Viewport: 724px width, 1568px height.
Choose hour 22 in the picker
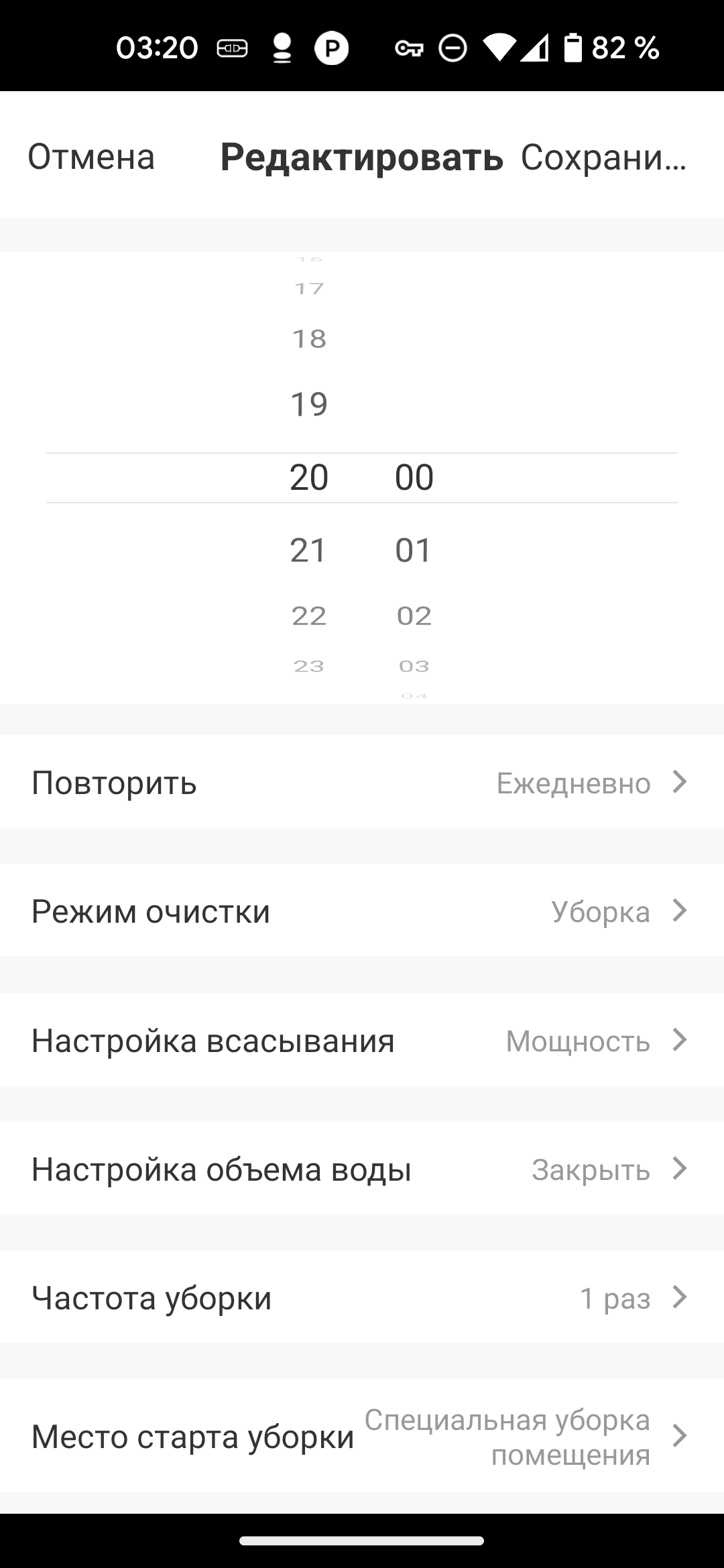pyautogui.click(x=308, y=615)
